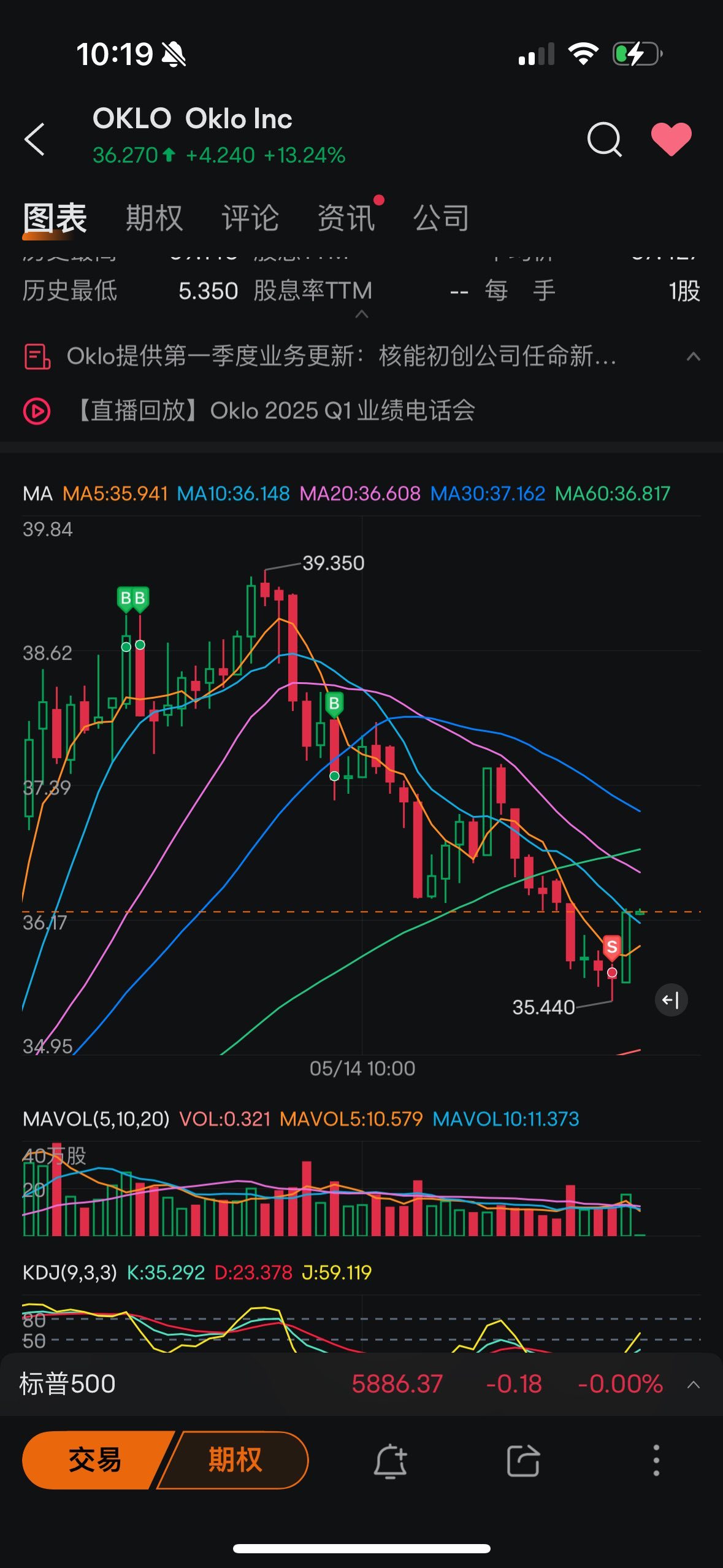Screen dimensions: 723x1568
Task: Switch to the 评论 tab
Action: pyautogui.click(x=250, y=218)
